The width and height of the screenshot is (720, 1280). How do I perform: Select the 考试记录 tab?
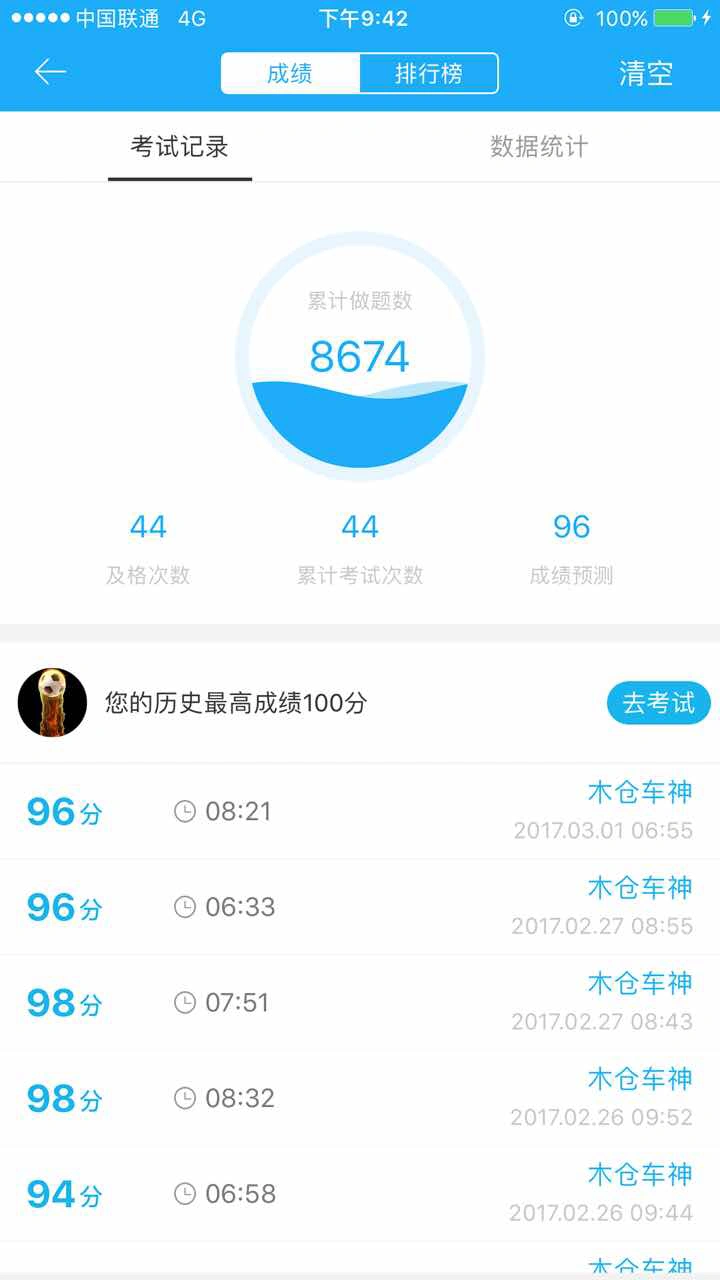pos(180,147)
